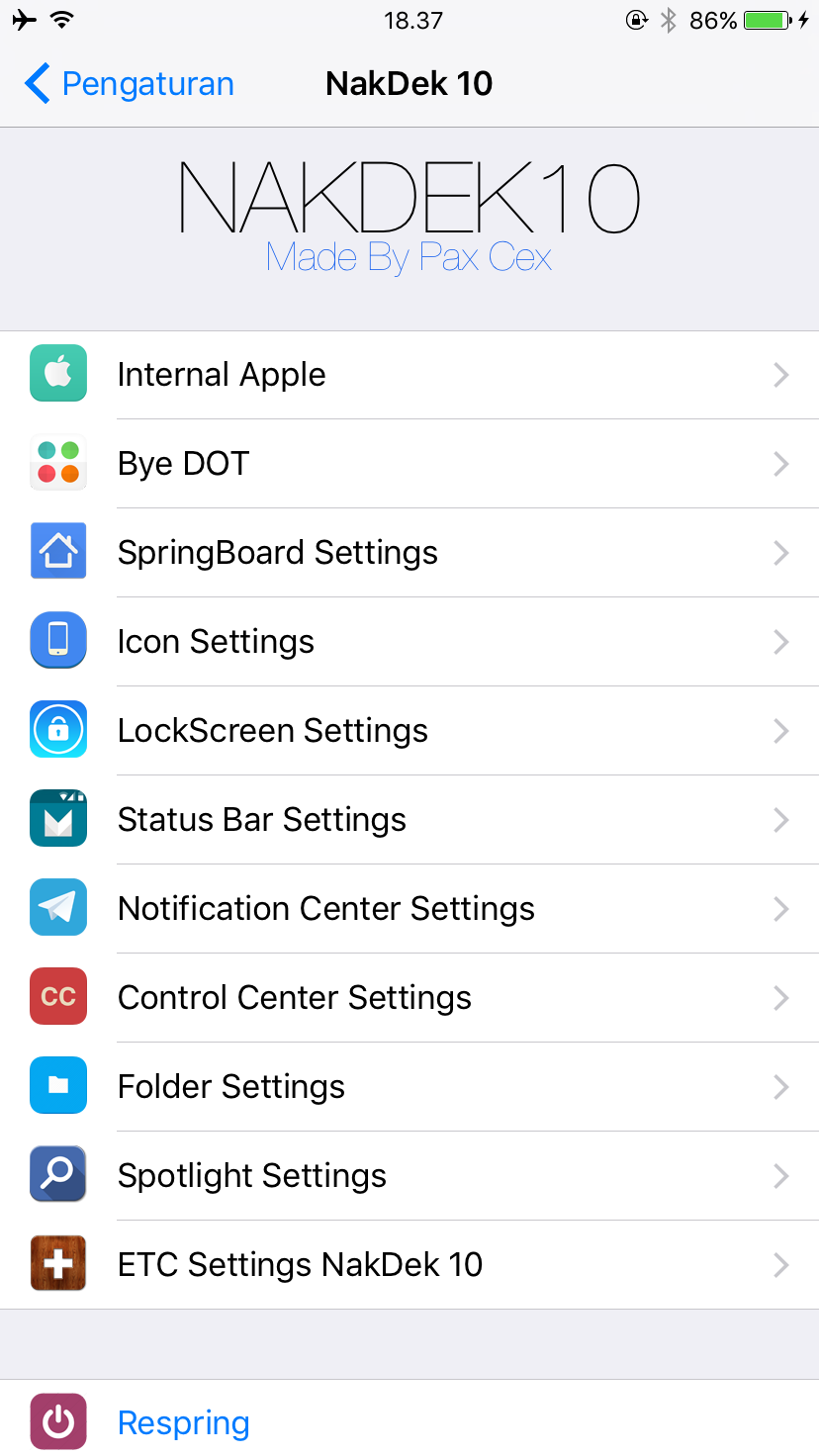Open LockScreen Settings

(x=409, y=731)
